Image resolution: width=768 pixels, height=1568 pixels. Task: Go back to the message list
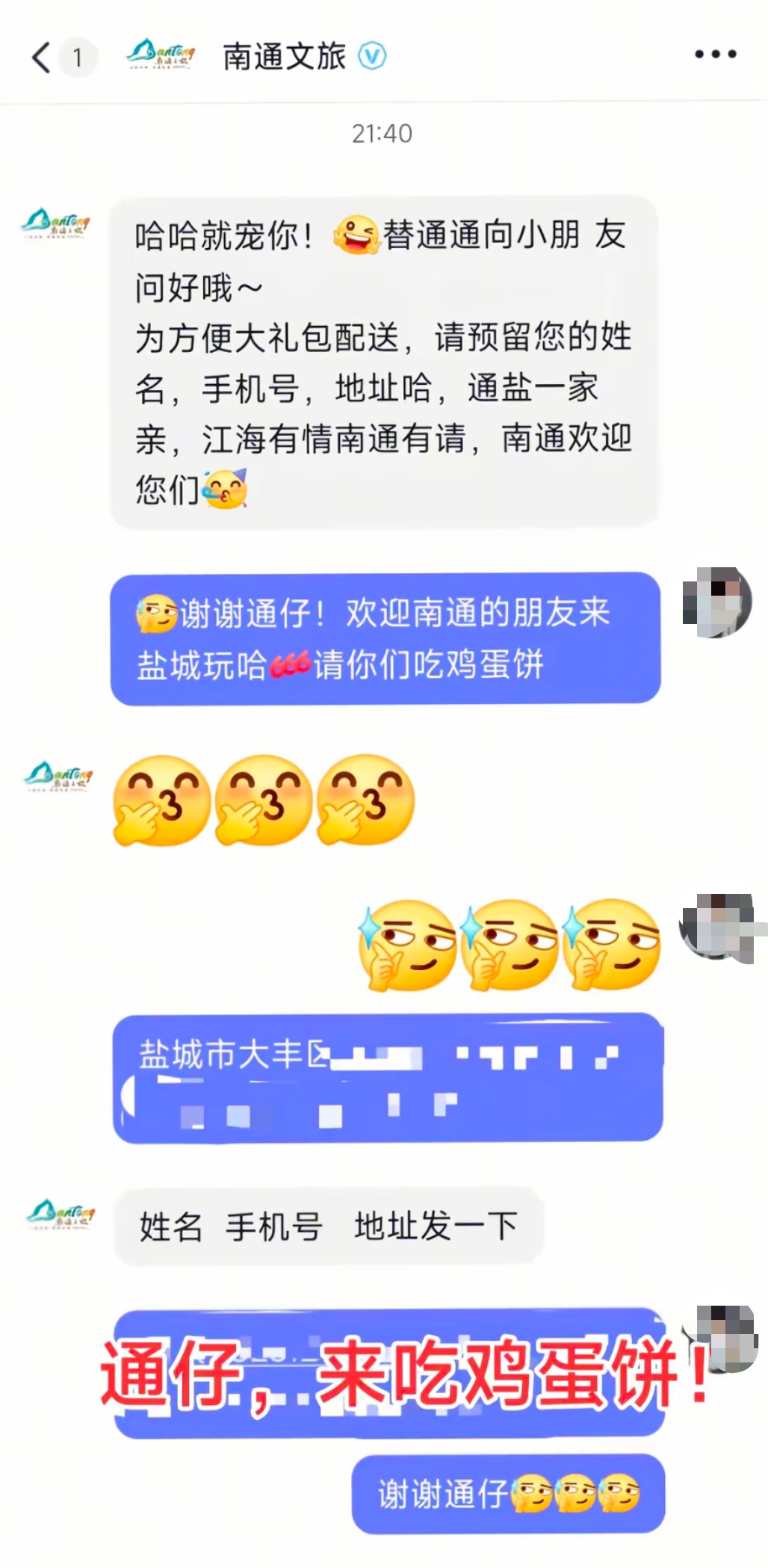coord(41,58)
